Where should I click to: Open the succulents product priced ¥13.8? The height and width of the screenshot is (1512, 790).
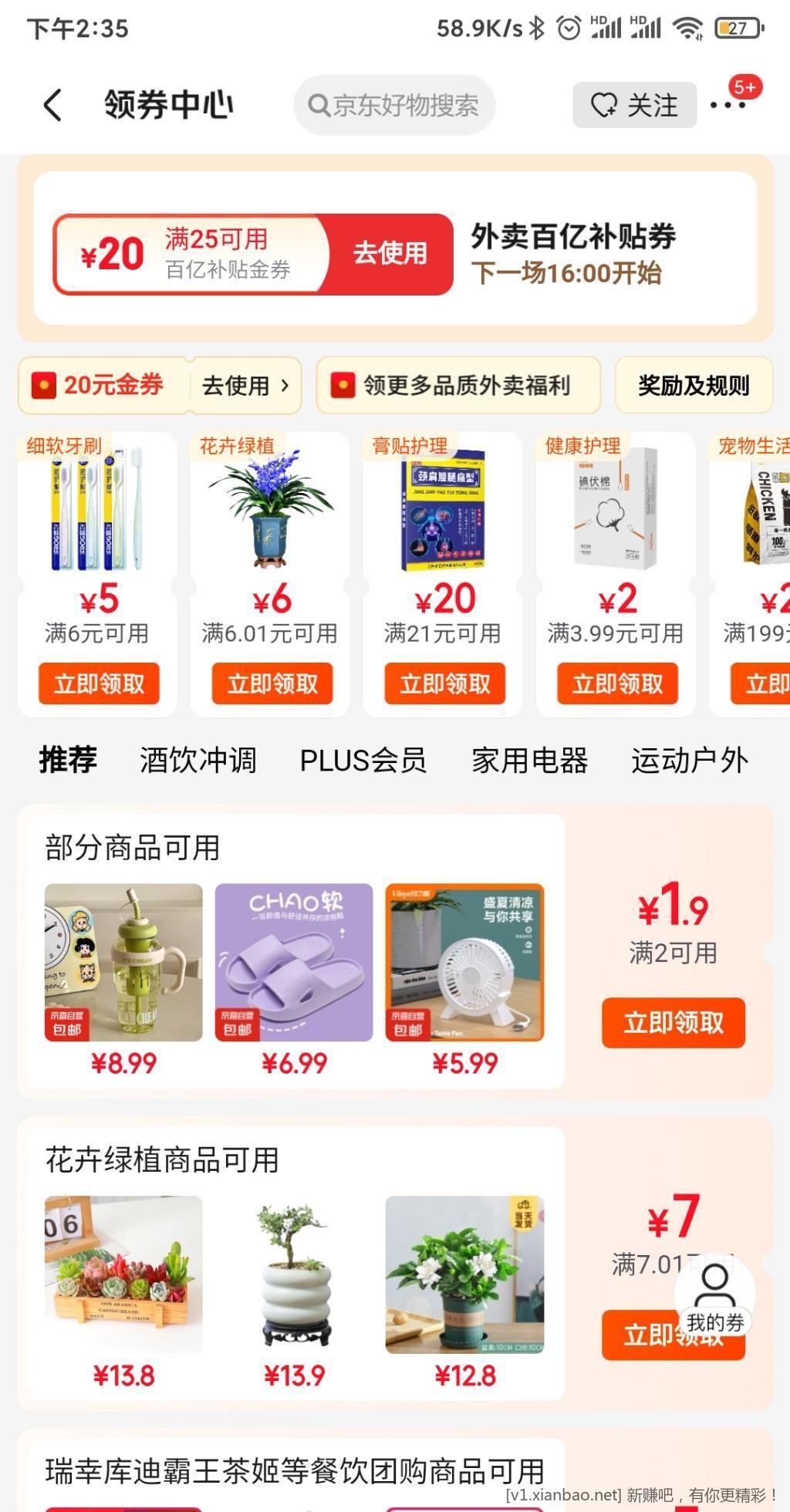point(123,1274)
